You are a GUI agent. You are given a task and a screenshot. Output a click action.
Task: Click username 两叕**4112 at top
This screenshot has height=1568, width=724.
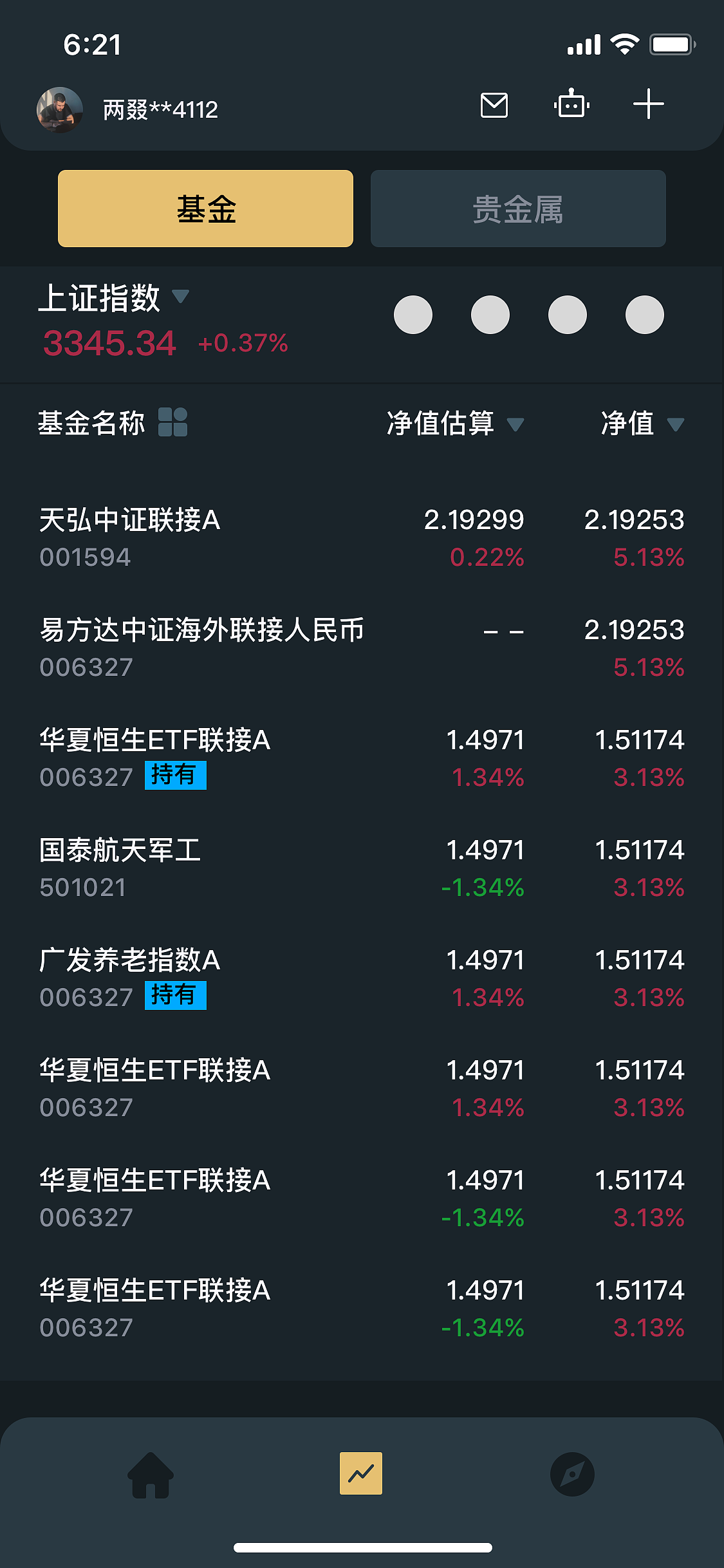coord(159,109)
